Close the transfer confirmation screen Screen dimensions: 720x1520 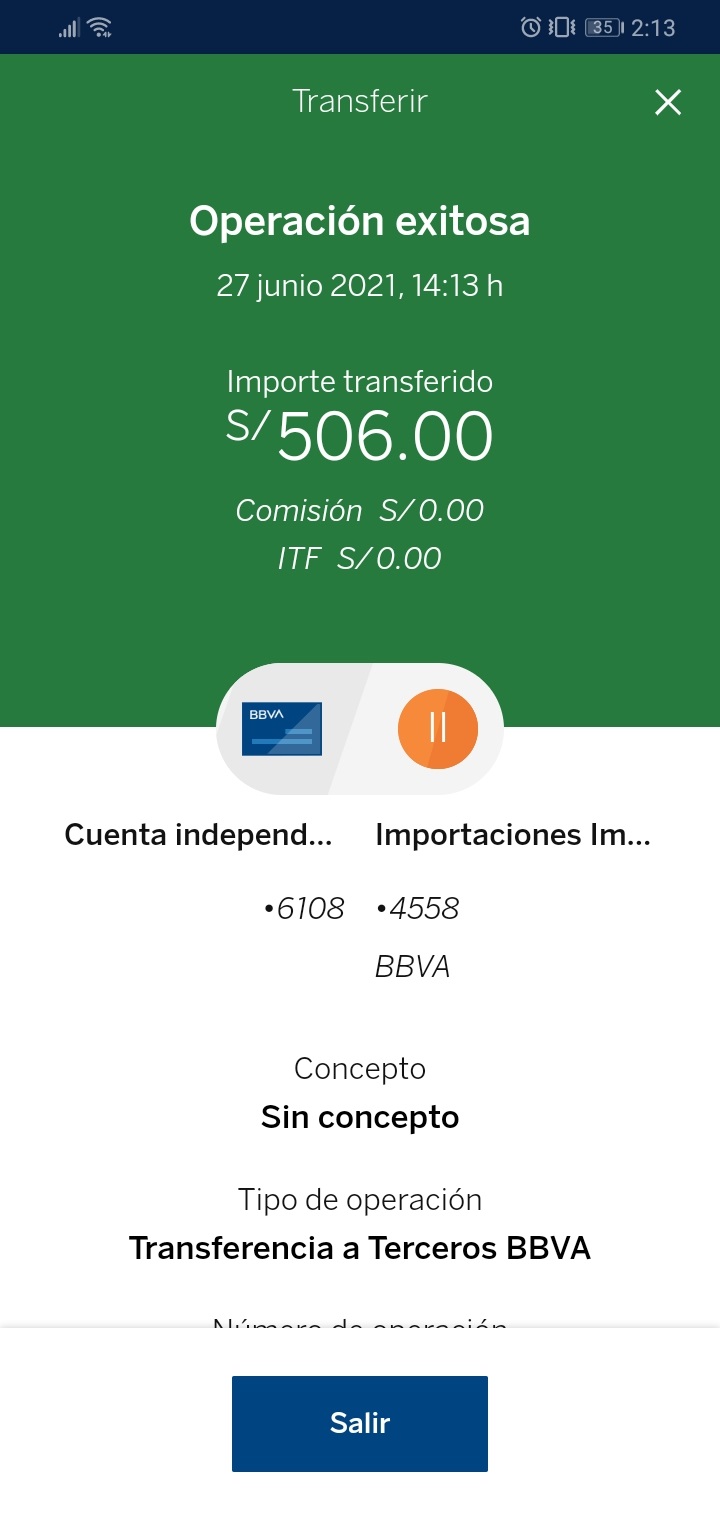[667, 102]
